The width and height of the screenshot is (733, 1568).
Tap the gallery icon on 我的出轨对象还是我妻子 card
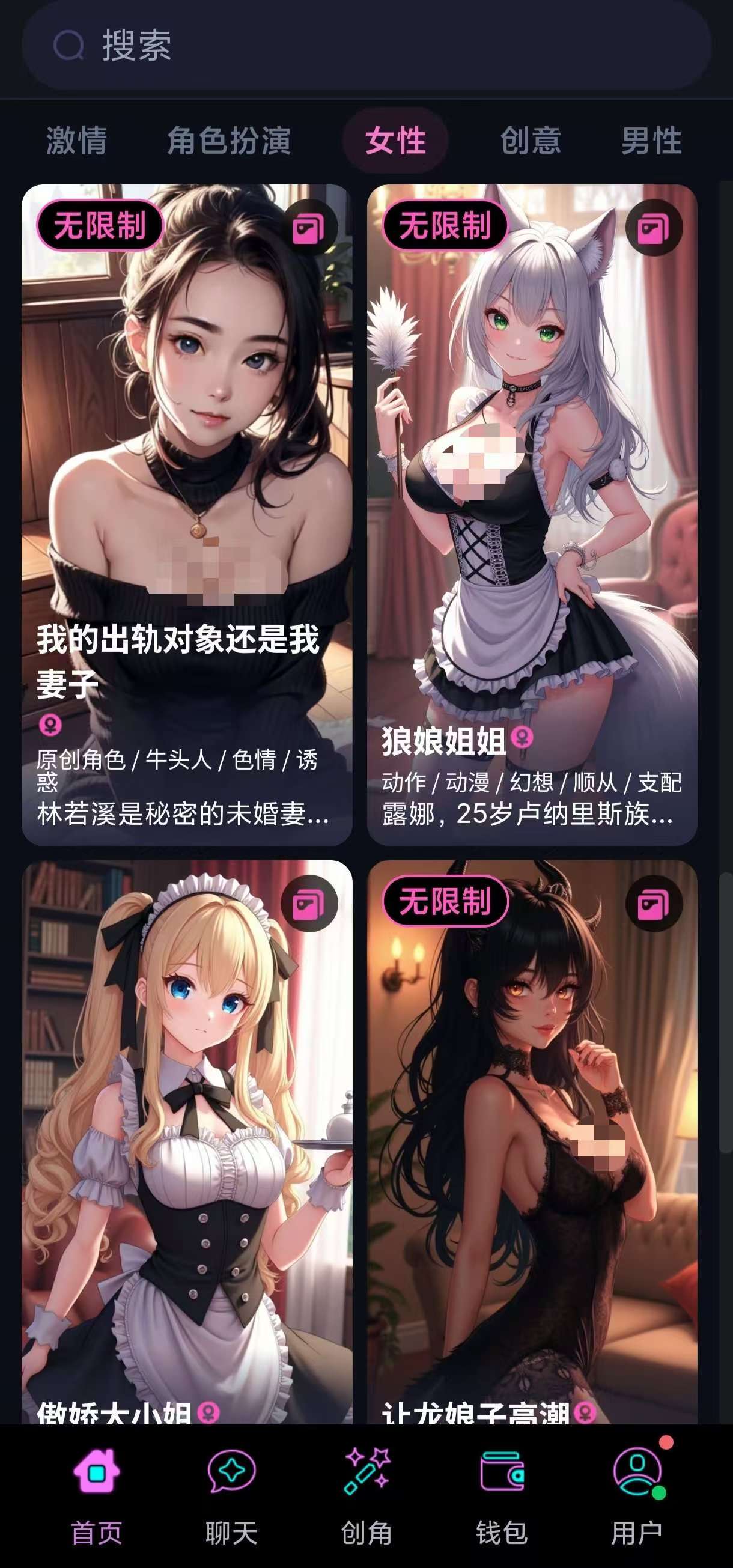[x=309, y=228]
